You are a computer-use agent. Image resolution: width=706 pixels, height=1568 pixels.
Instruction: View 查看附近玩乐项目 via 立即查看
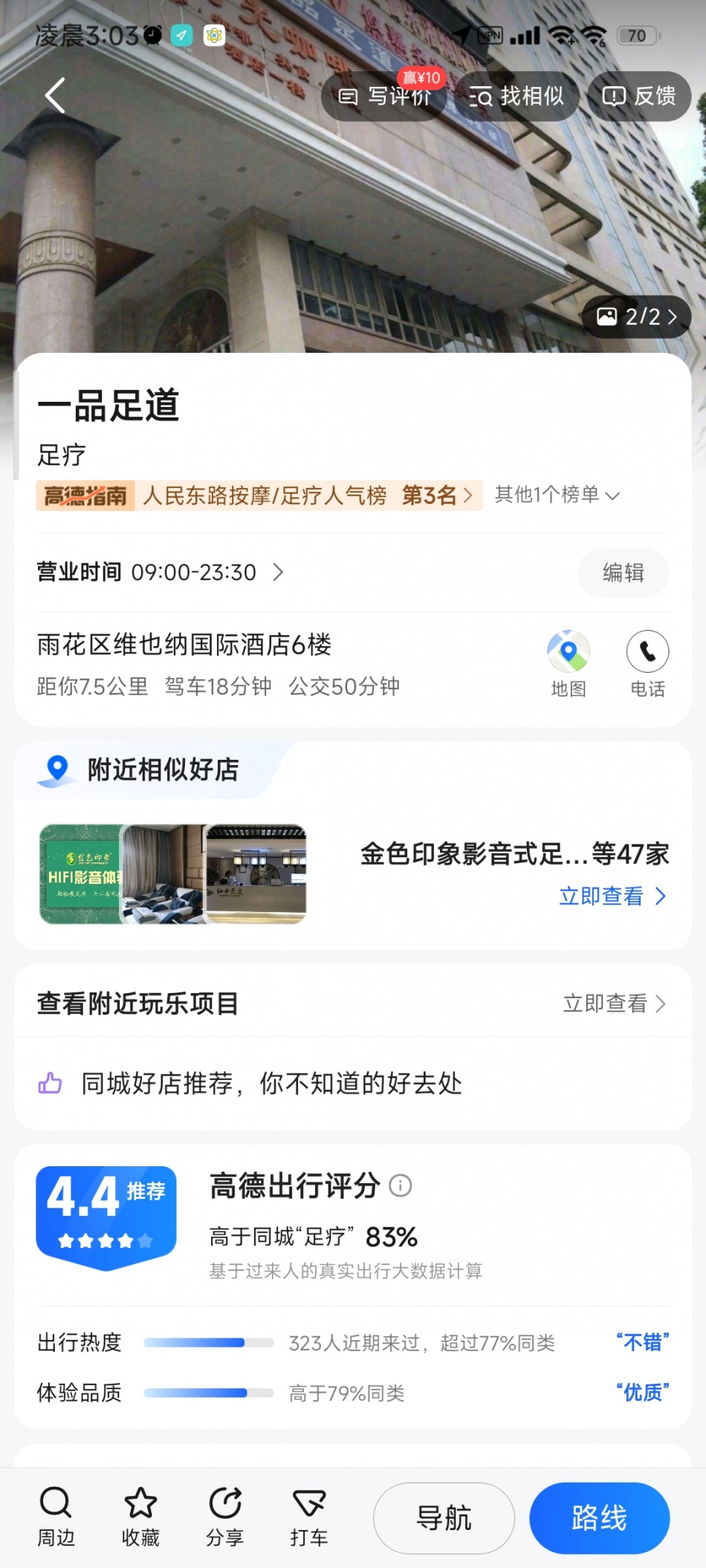[x=614, y=1003]
